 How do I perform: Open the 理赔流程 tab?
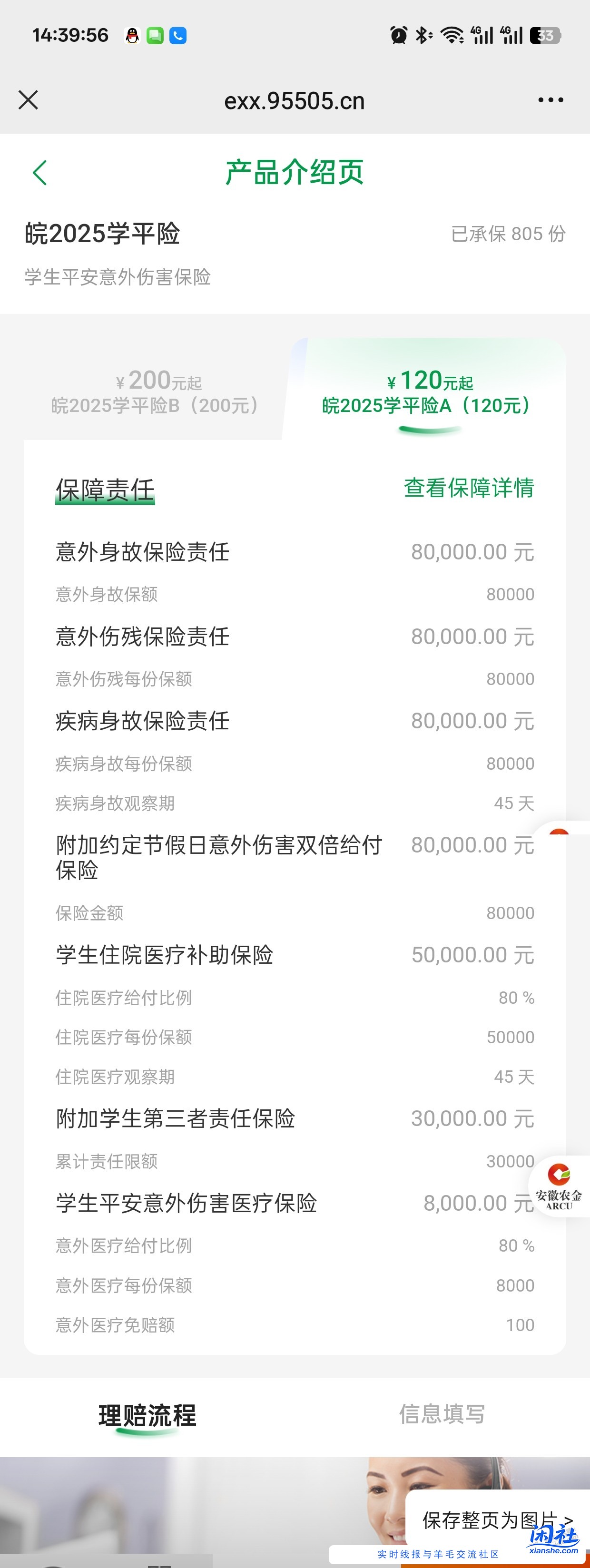pyautogui.click(x=146, y=1415)
